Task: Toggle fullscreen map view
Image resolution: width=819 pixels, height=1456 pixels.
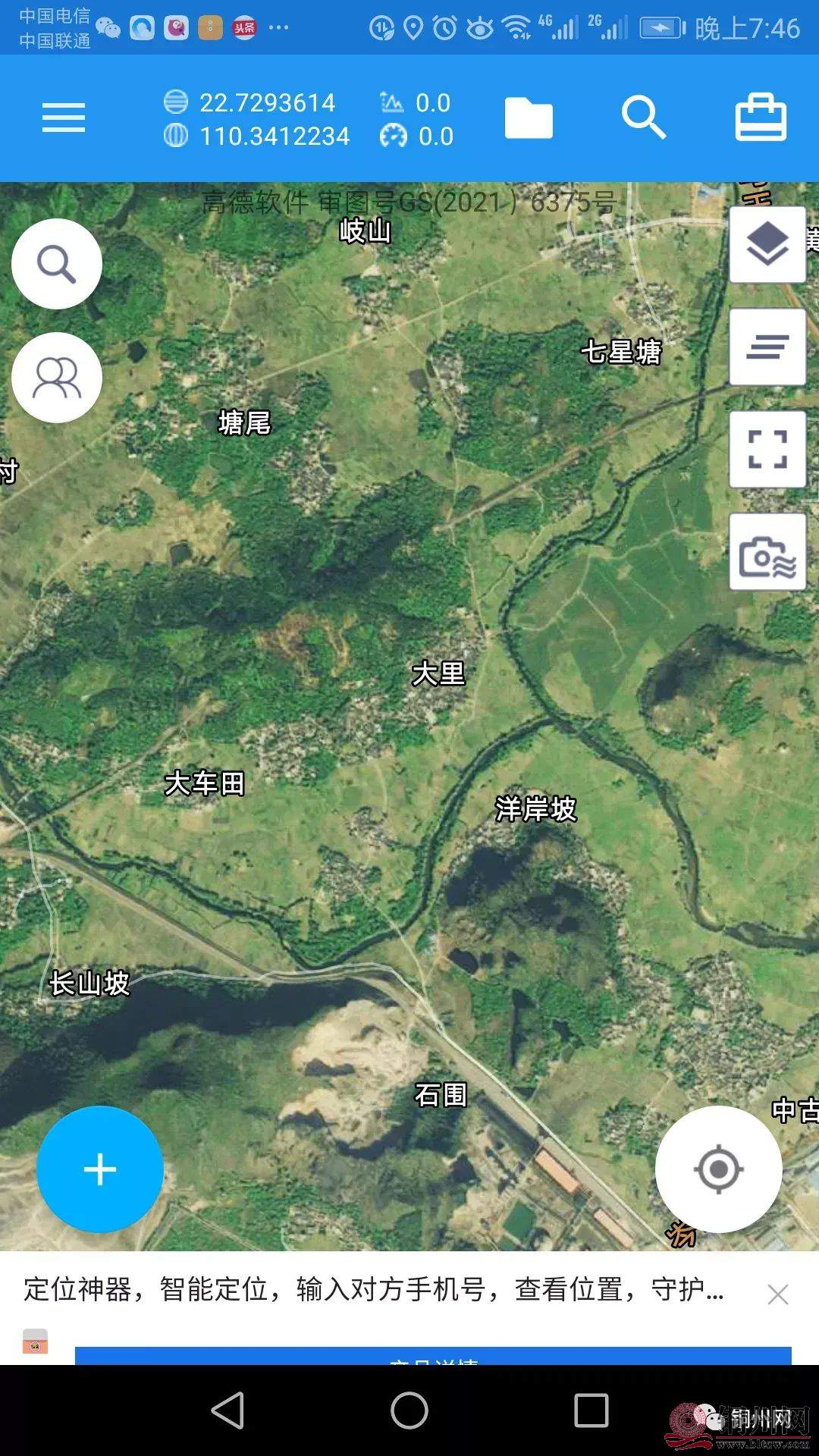Action: 767,450
